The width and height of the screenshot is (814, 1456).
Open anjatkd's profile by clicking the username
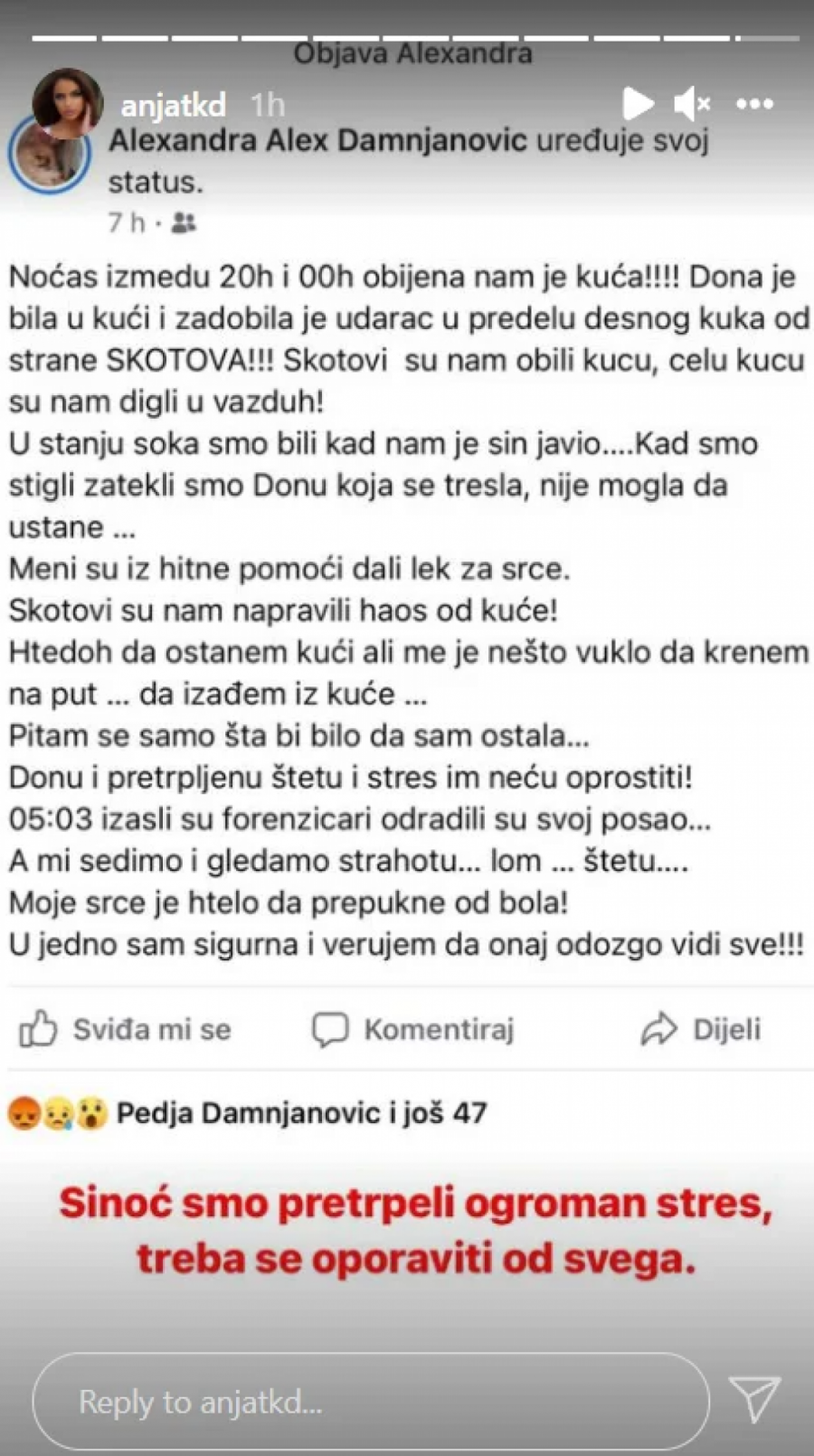(x=175, y=104)
